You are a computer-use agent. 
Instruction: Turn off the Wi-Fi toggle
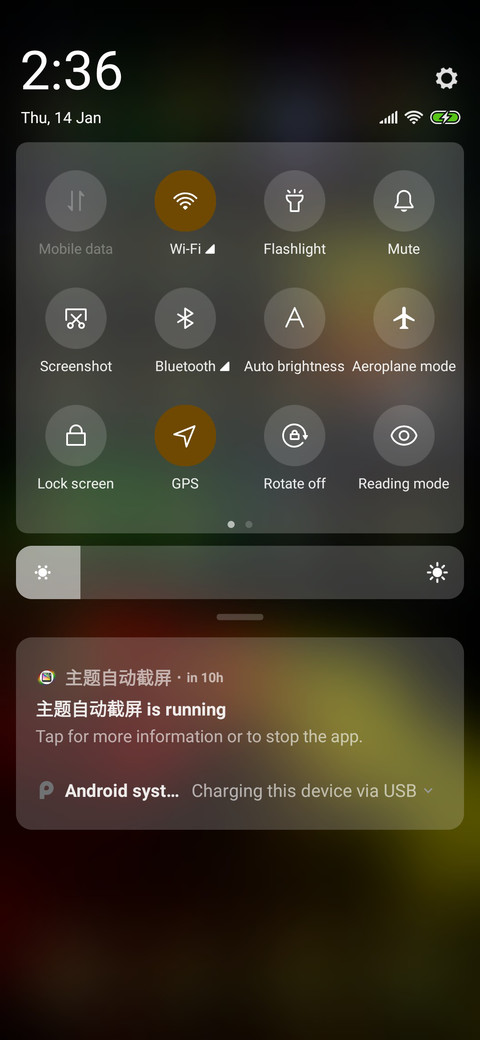pos(185,201)
